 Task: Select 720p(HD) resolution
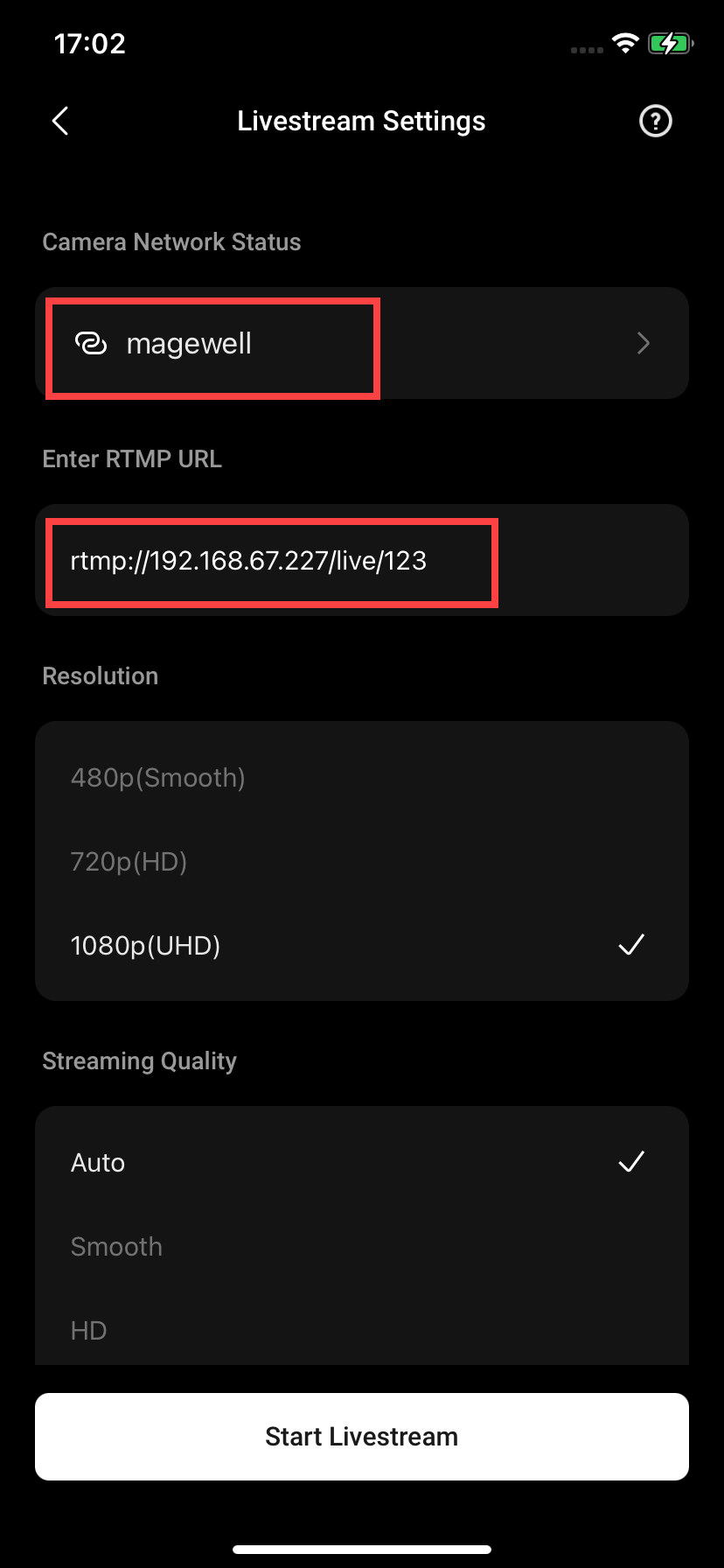(362, 861)
